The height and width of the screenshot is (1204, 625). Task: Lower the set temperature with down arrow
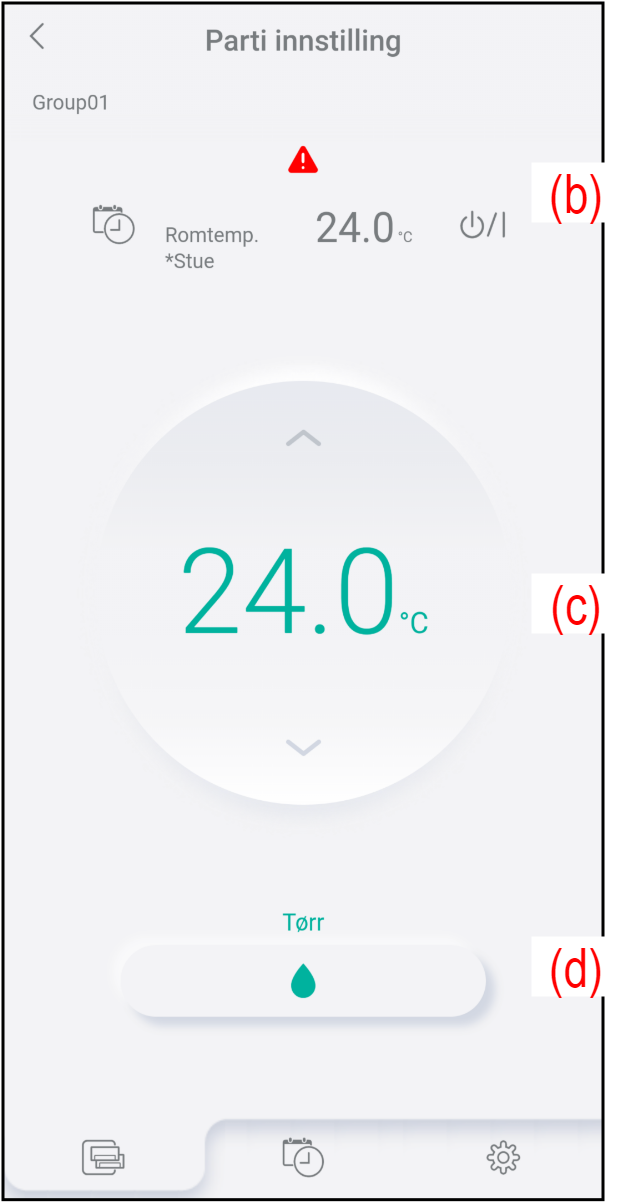click(303, 746)
